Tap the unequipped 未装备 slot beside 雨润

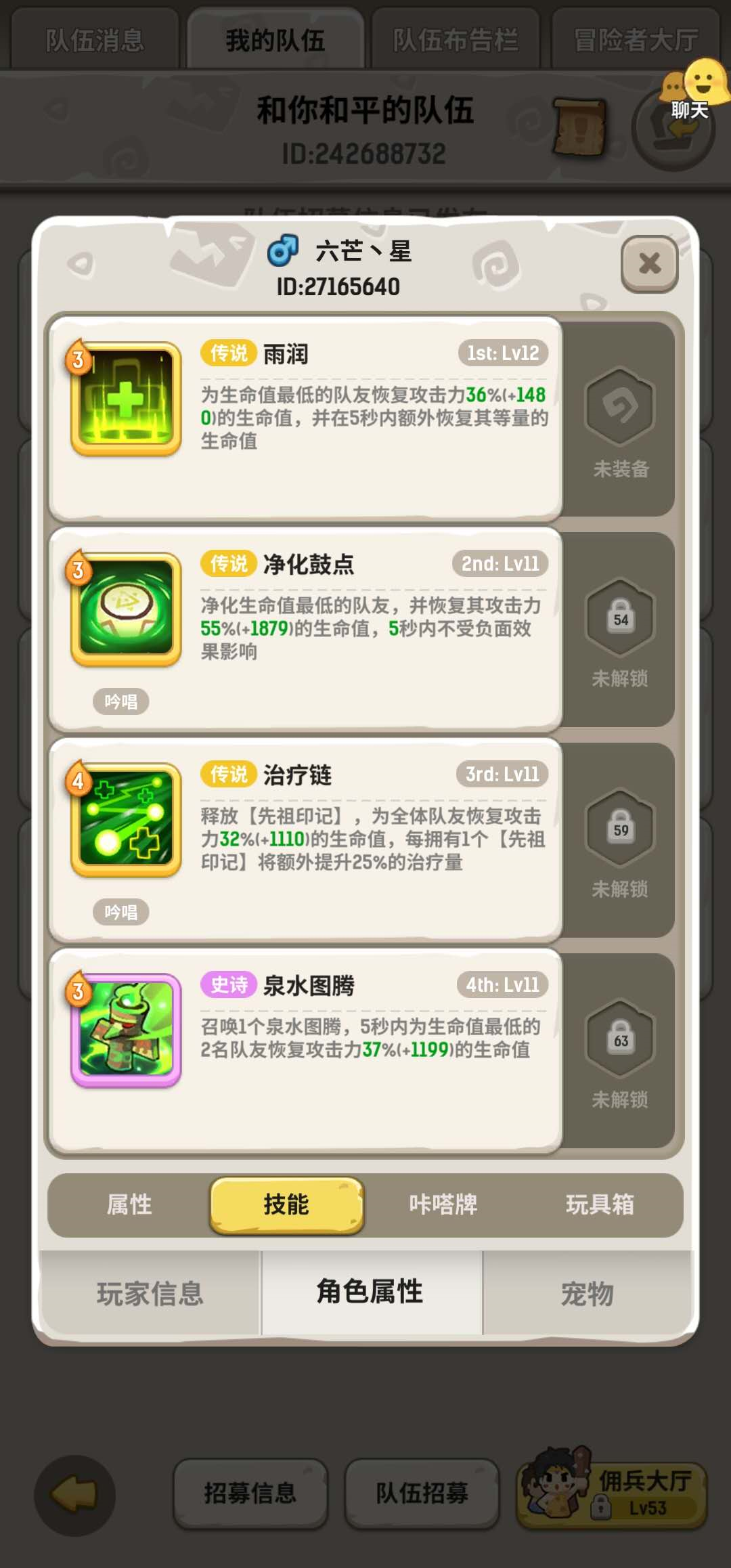click(620, 420)
